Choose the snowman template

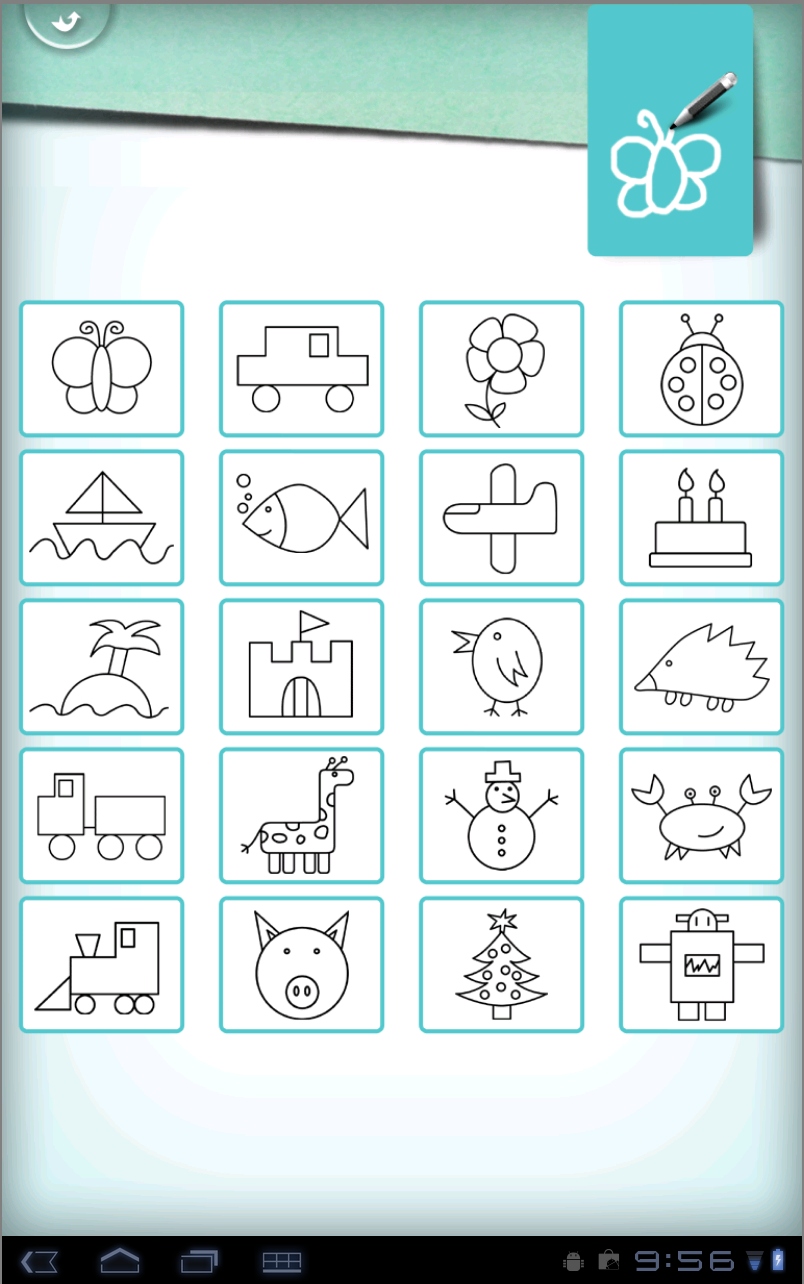pyautogui.click(x=501, y=815)
